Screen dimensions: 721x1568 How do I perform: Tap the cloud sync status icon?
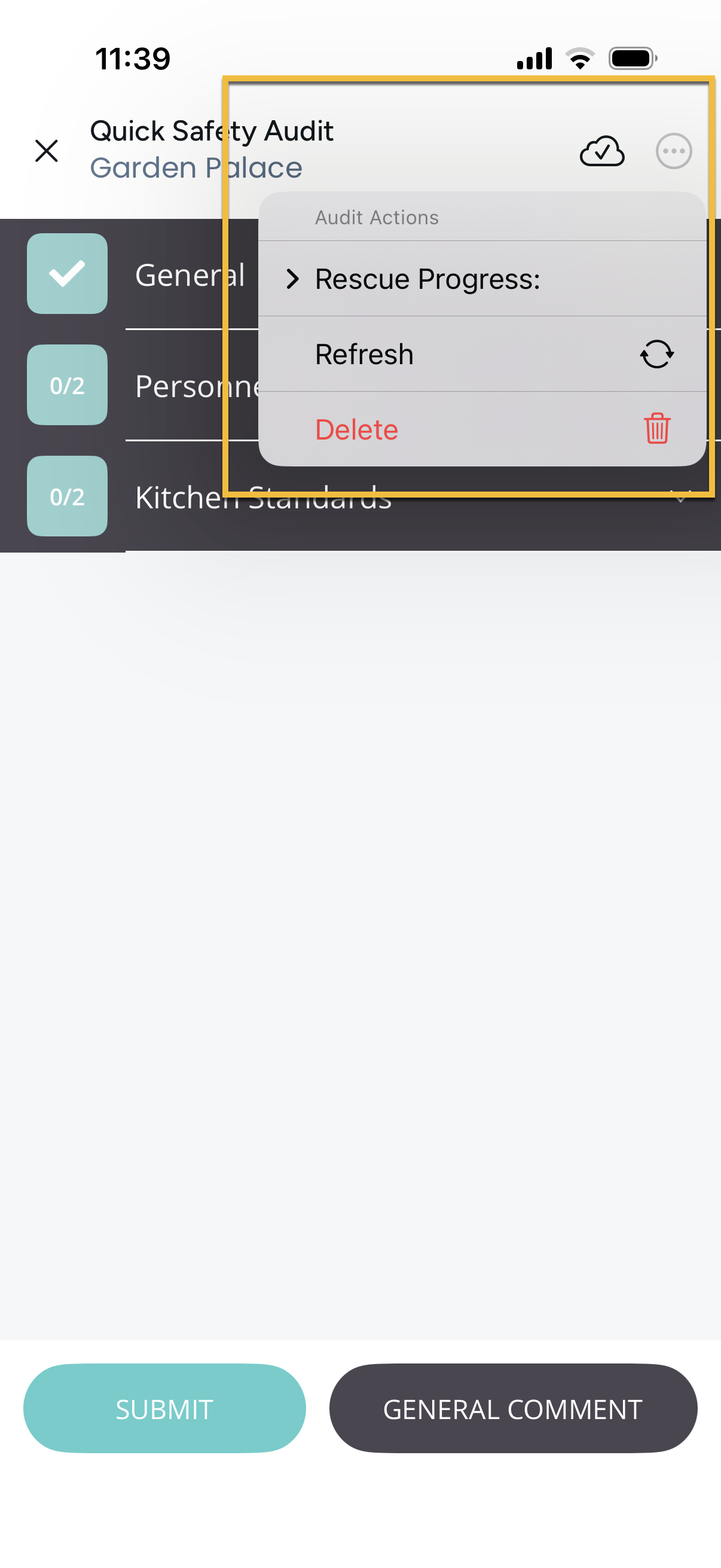point(601,151)
